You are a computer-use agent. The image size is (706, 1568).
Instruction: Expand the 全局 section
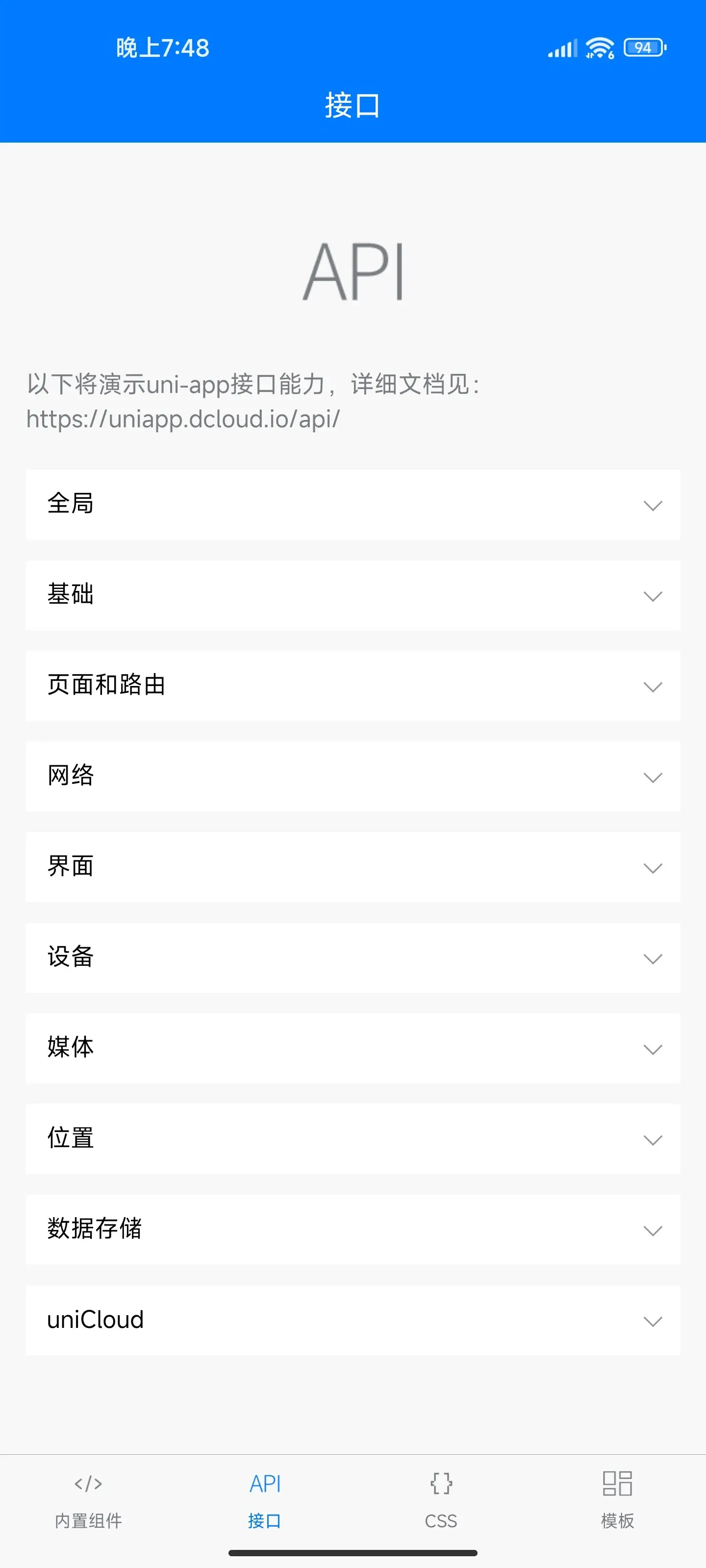(x=353, y=504)
